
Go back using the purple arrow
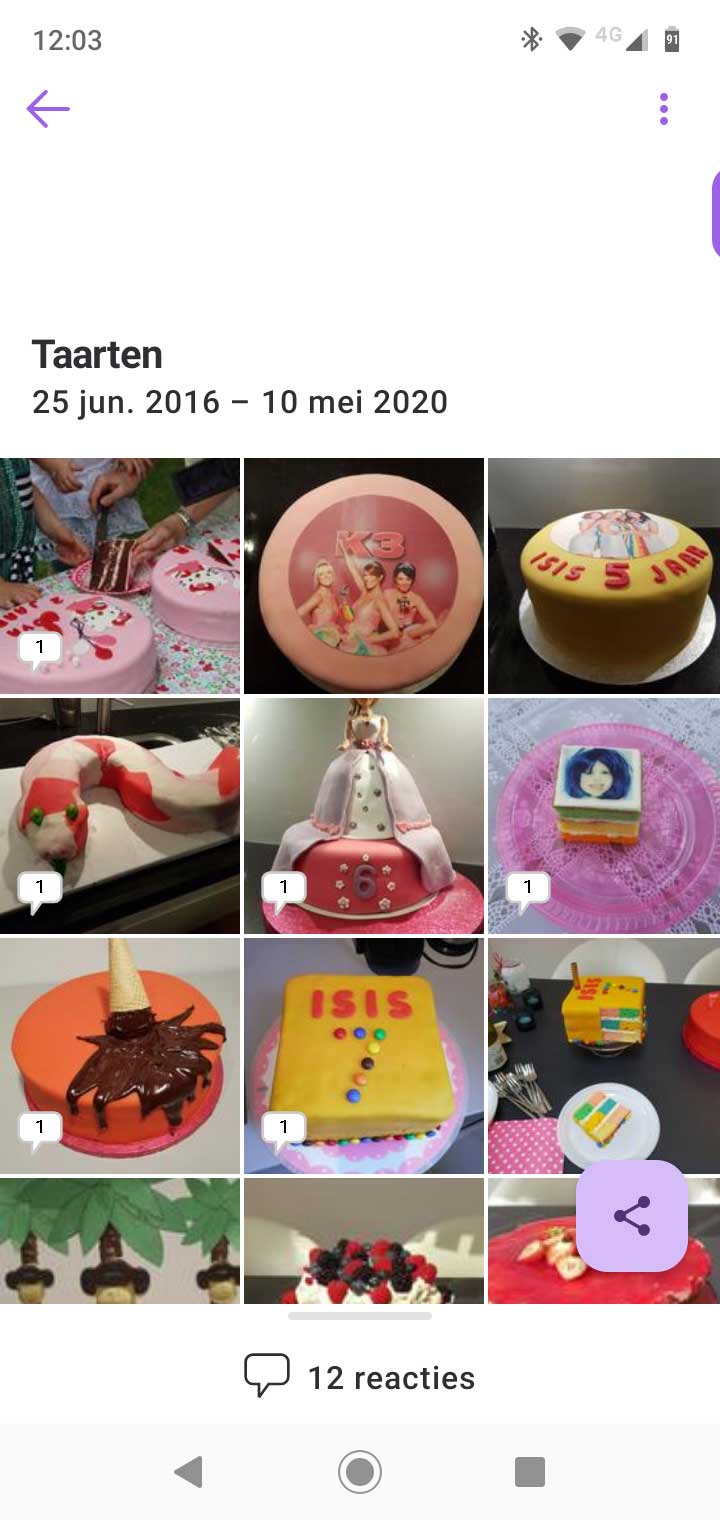click(x=48, y=109)
